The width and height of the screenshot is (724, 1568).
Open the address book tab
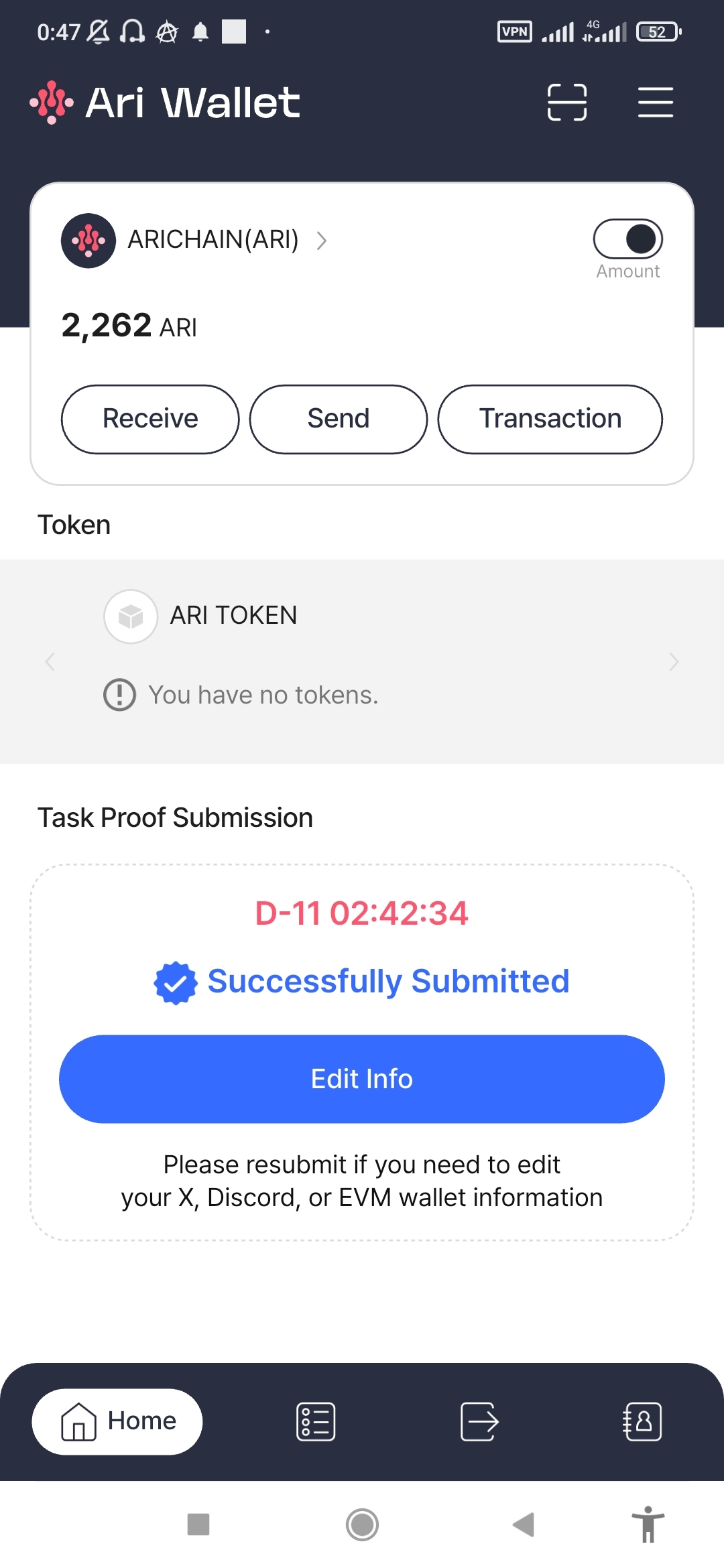point(642,1421)
